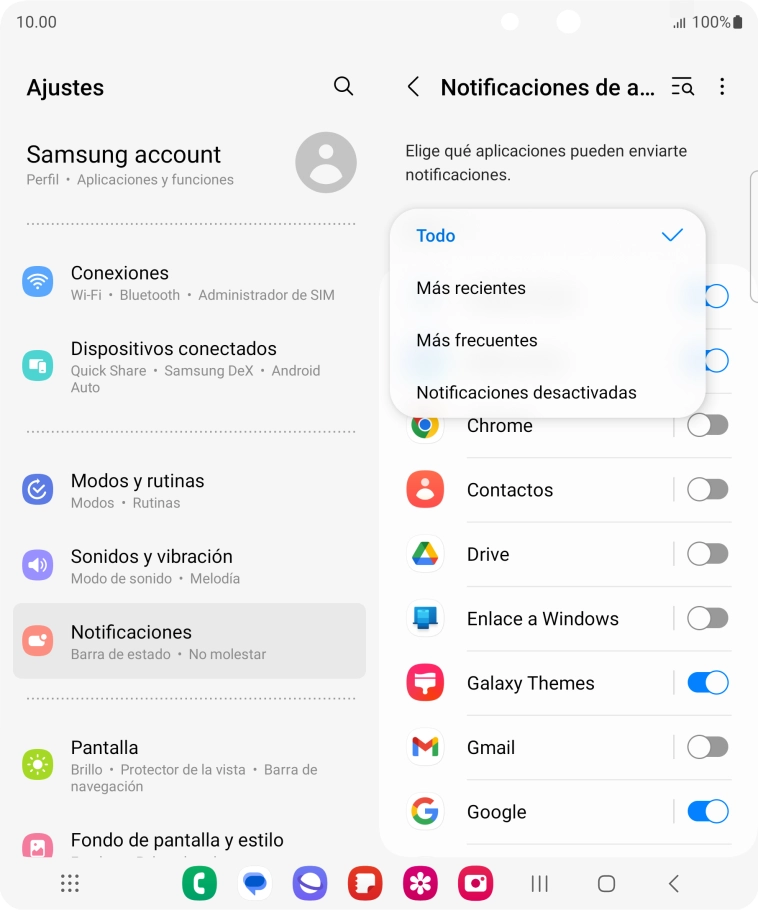Screen dimensions: 758x910
Task: Search within Ajustes
Action: [343, 87]
